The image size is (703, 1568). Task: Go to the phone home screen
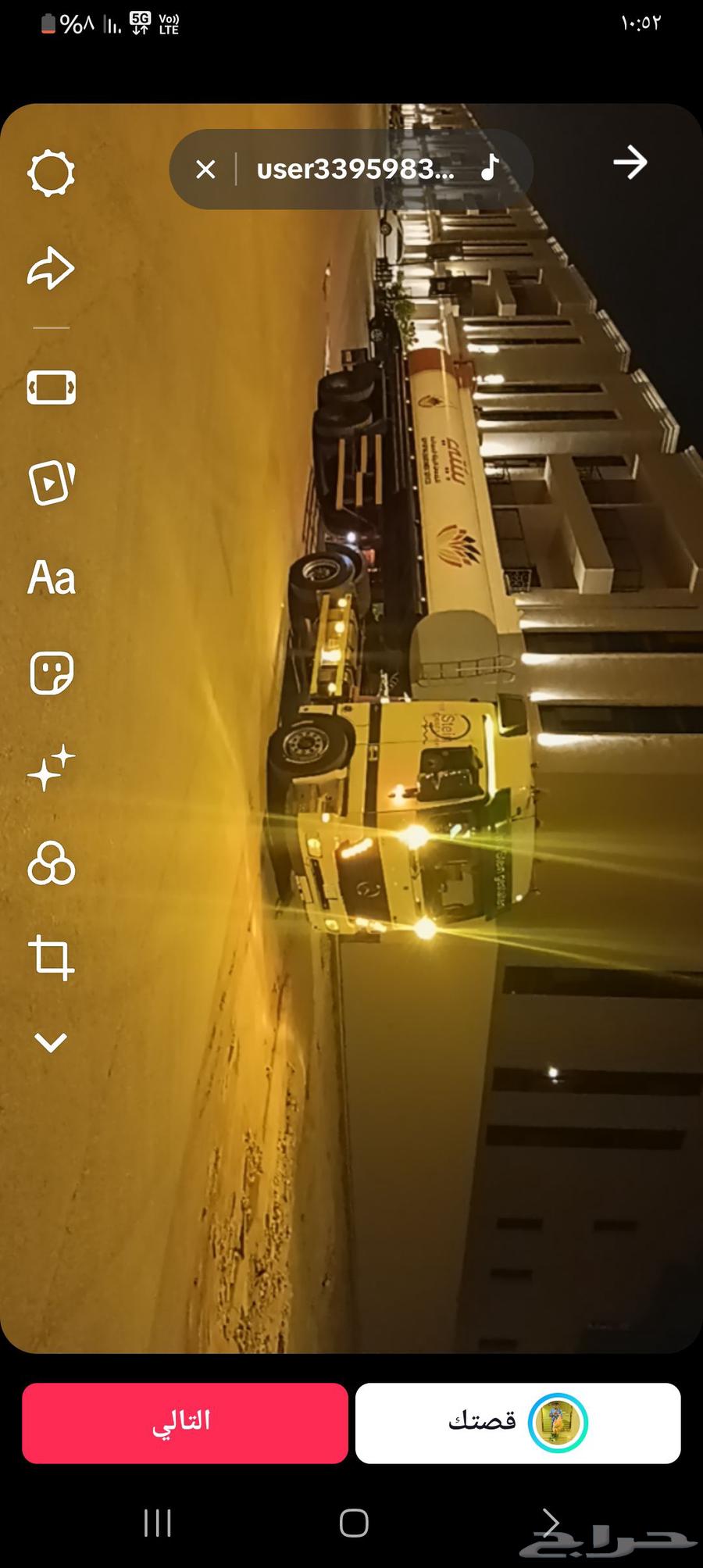point(354,1523)
